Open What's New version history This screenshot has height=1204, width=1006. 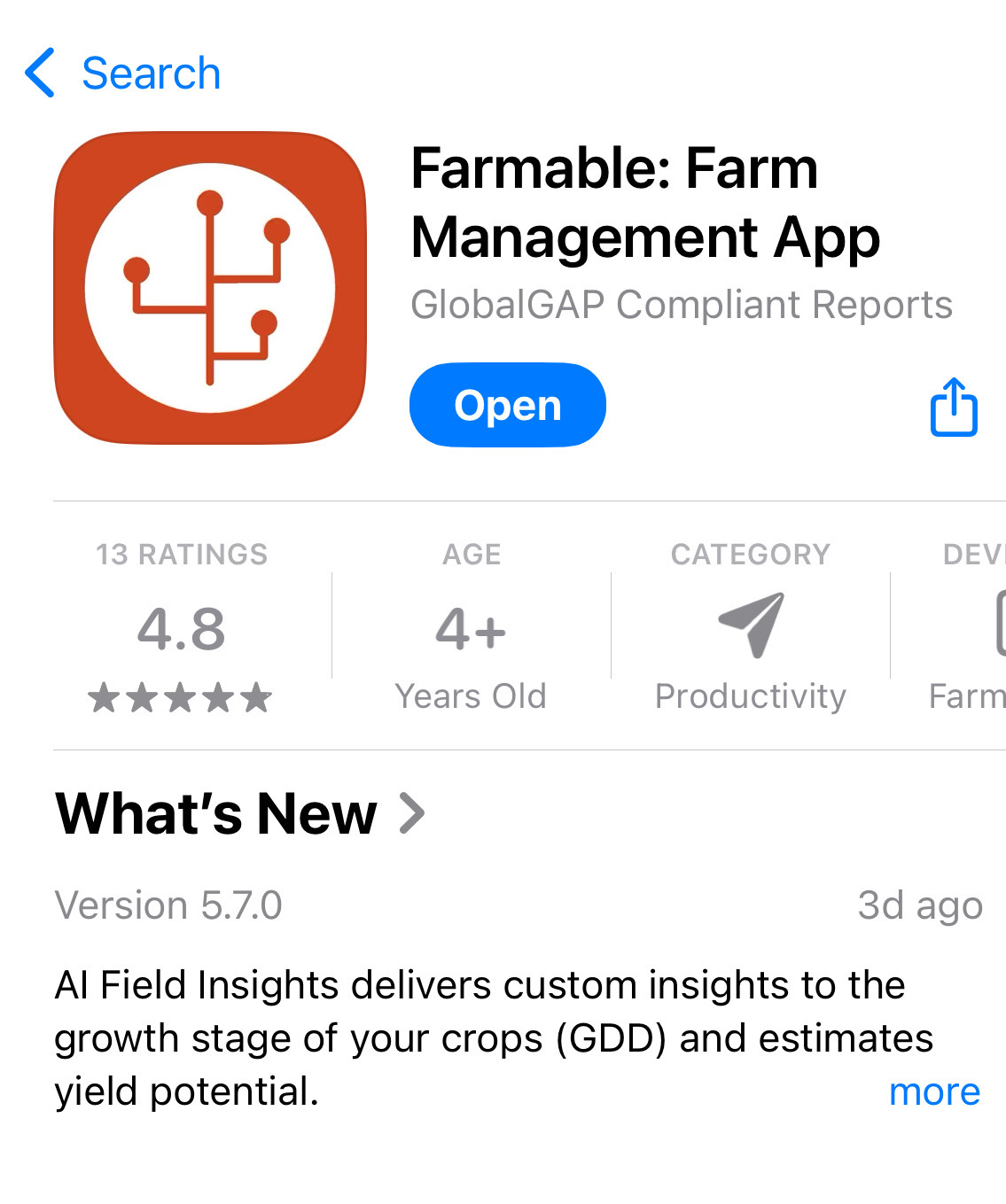point(240,813)
